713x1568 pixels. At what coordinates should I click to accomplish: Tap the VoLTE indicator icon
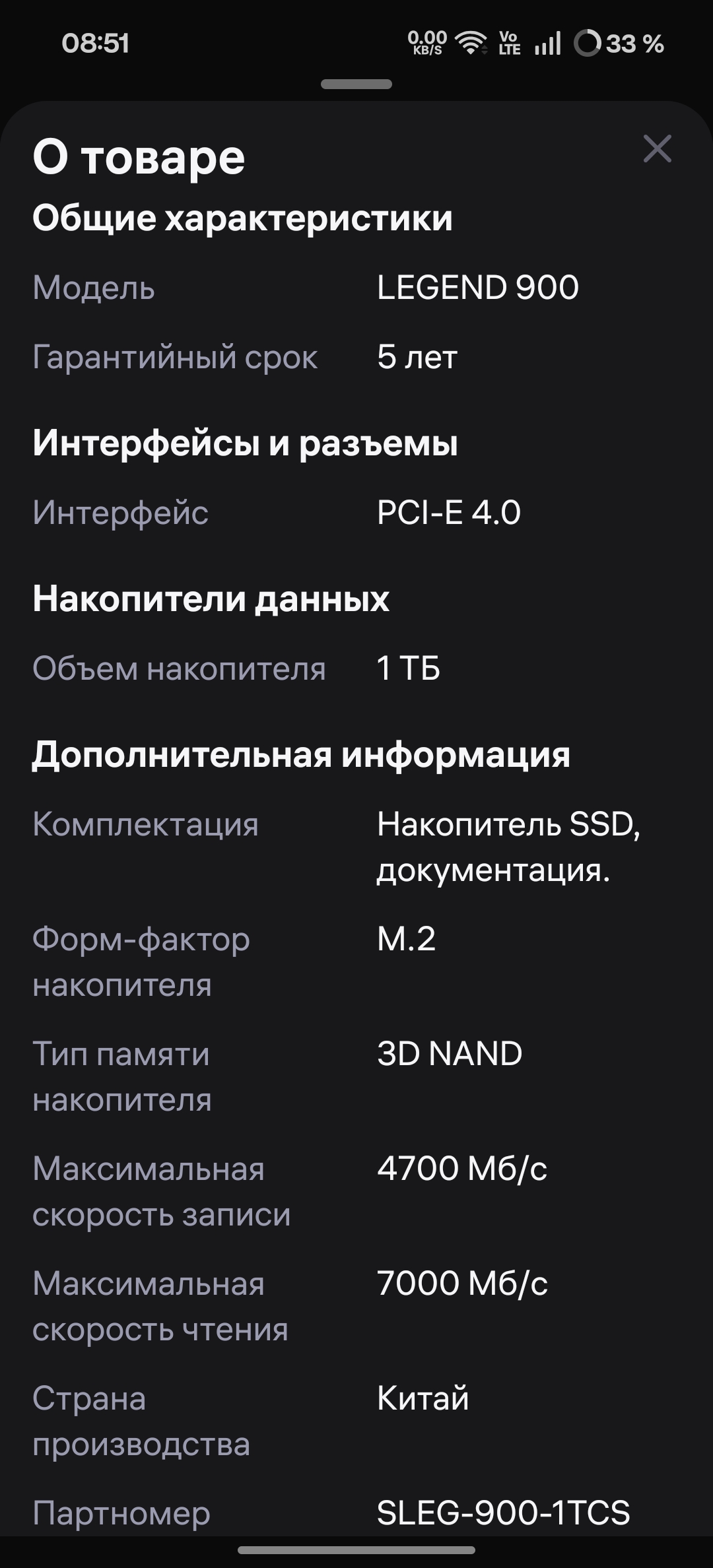(x=510, y=43)
